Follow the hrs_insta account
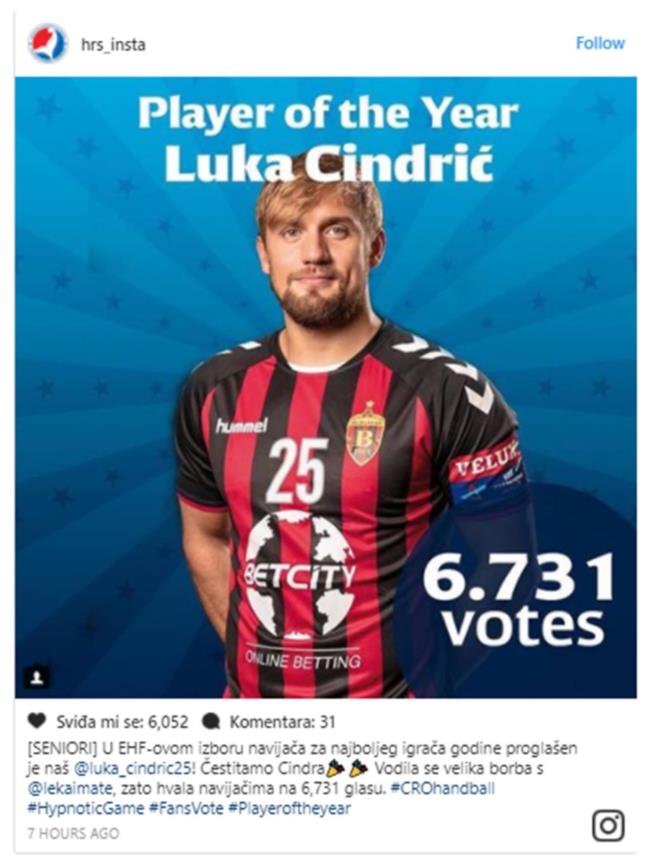Viewport: 648px width, 856px height. 600,43
